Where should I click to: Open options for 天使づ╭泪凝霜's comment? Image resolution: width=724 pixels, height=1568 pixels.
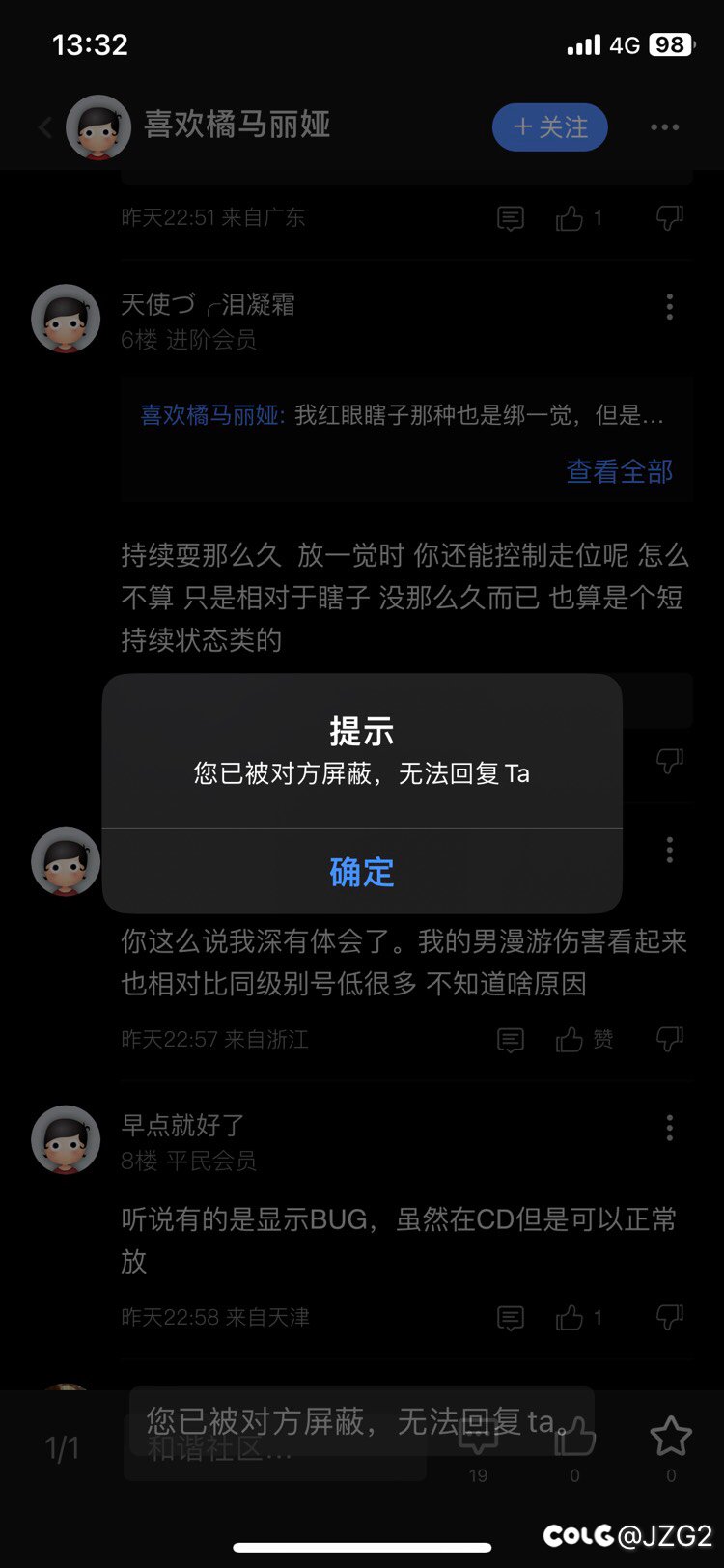click(669, 308)
